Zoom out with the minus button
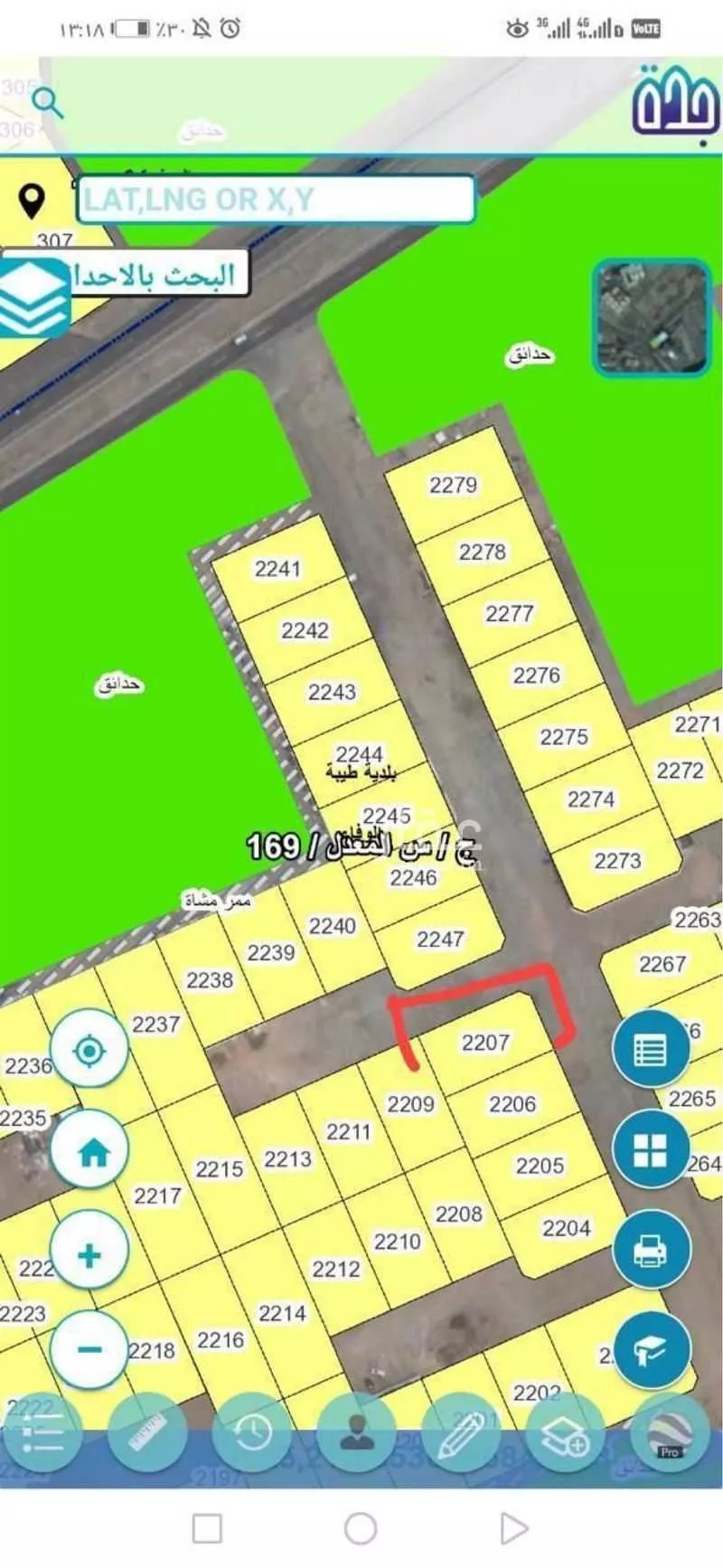This screenshot has height=1568, width=723. [89, 1347]
